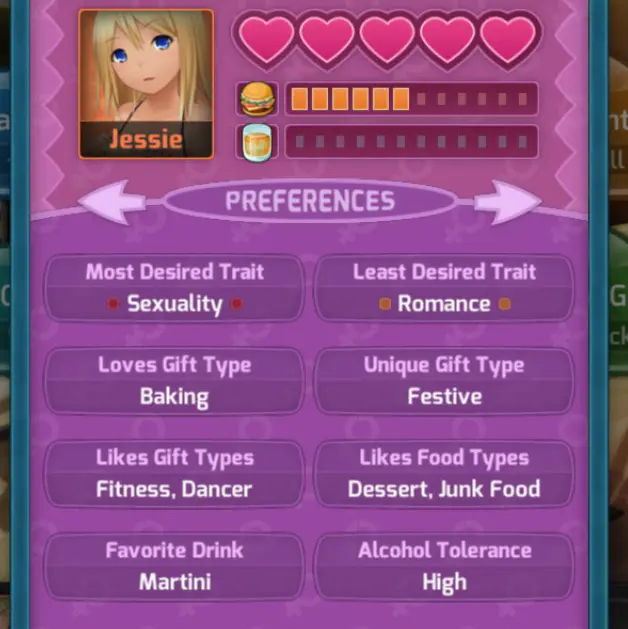The width and height of the screenshot is (628, 629).
Task: Go to the previous page with the left arrow
Action: [x=110, y=202]
